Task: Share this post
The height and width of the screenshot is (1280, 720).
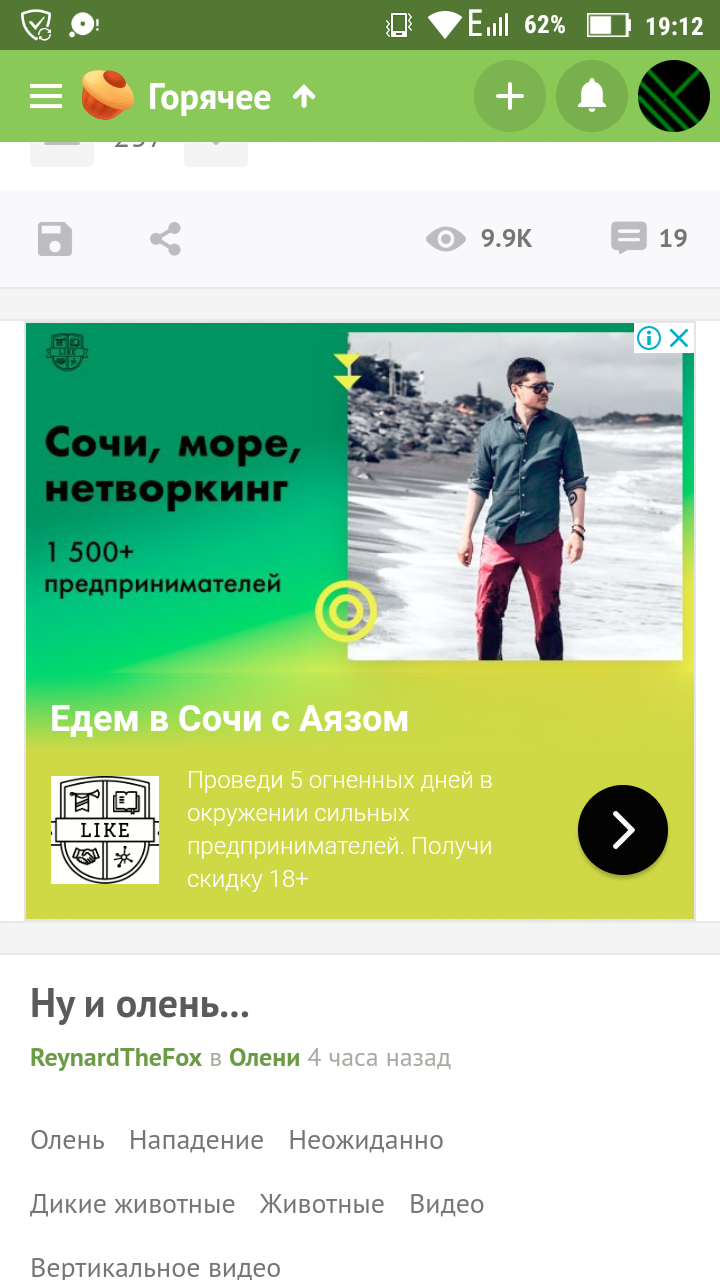Action: (165, 239)
